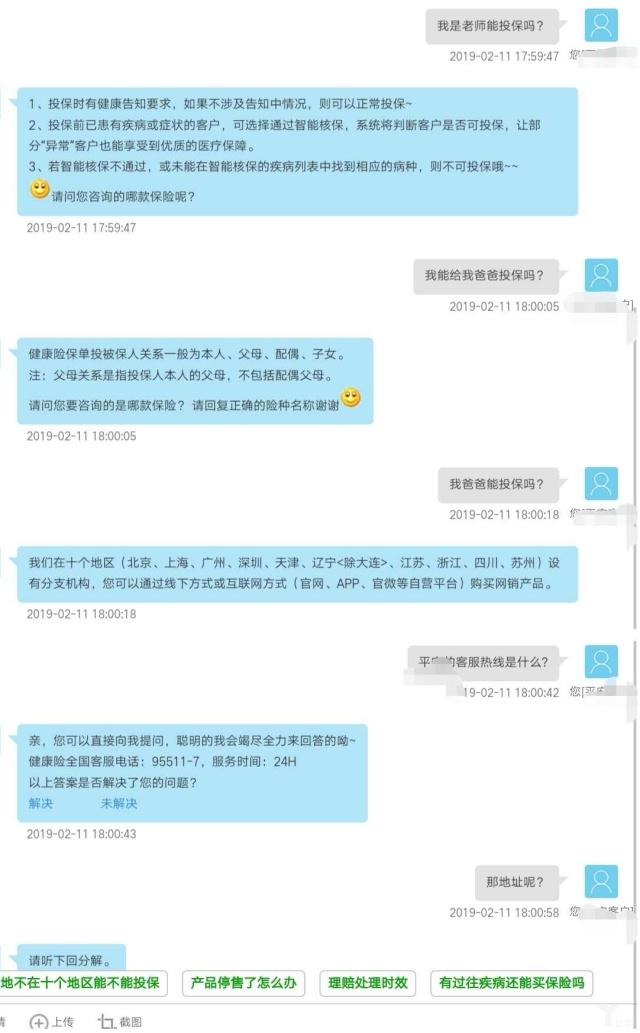The image size is (640, 1033).
Task: Open the 上传 upload option
Action: (52, 1022)
